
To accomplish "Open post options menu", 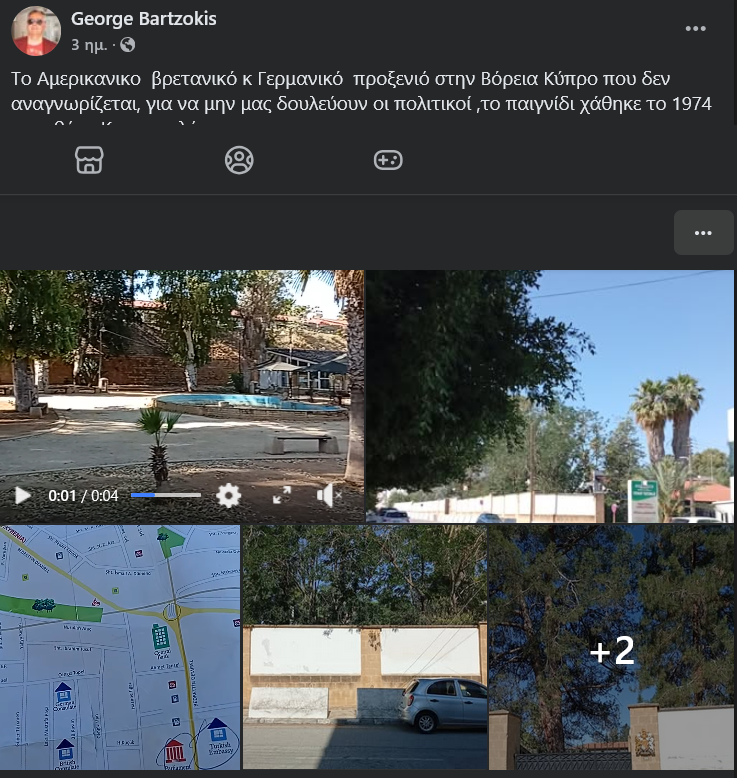I will (x=695, y=28).
